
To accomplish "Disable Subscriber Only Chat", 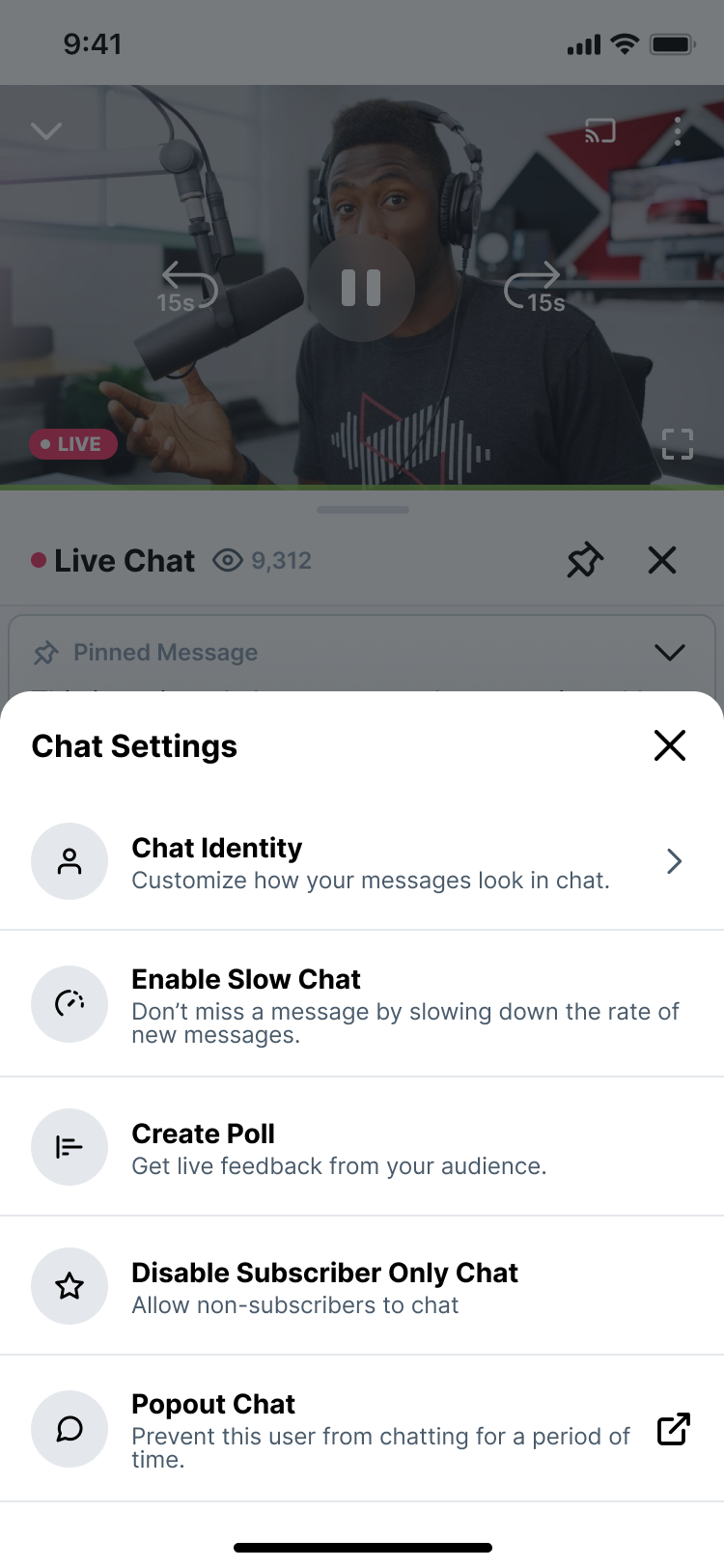I will (362, 1287).
